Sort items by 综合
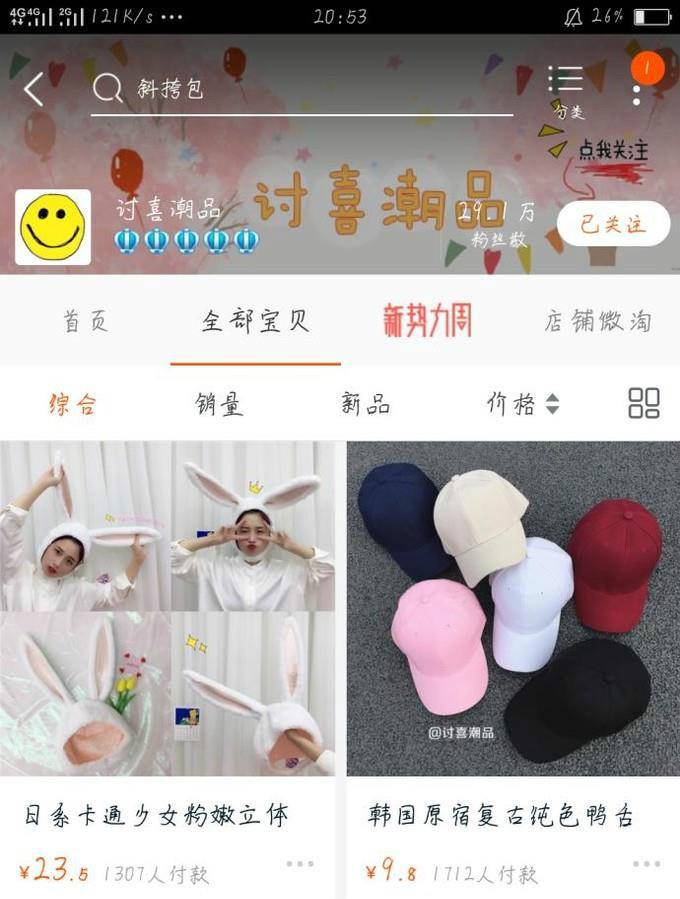Screen dimensions: 680x899 pyautogui.click(x=73, y=403)
